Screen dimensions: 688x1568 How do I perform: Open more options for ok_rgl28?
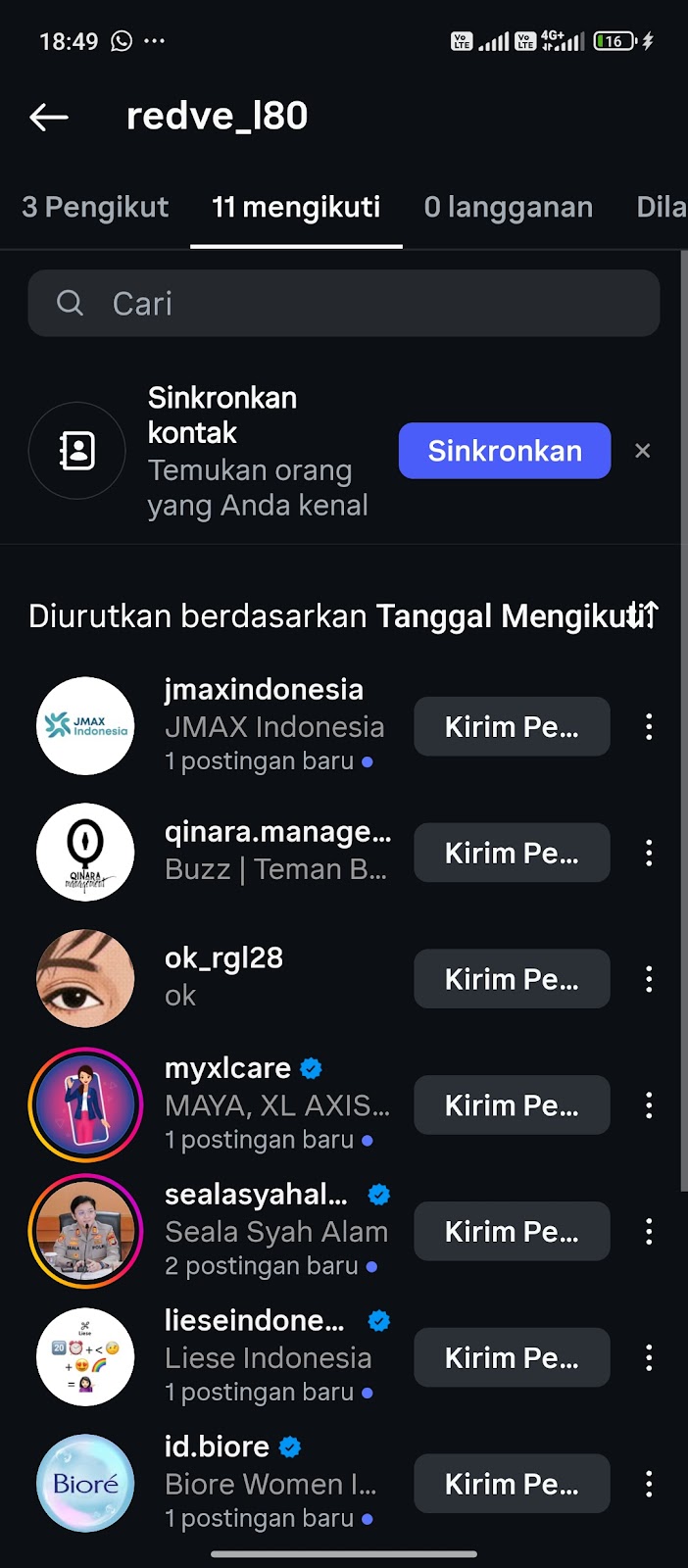tap(649, 979)
